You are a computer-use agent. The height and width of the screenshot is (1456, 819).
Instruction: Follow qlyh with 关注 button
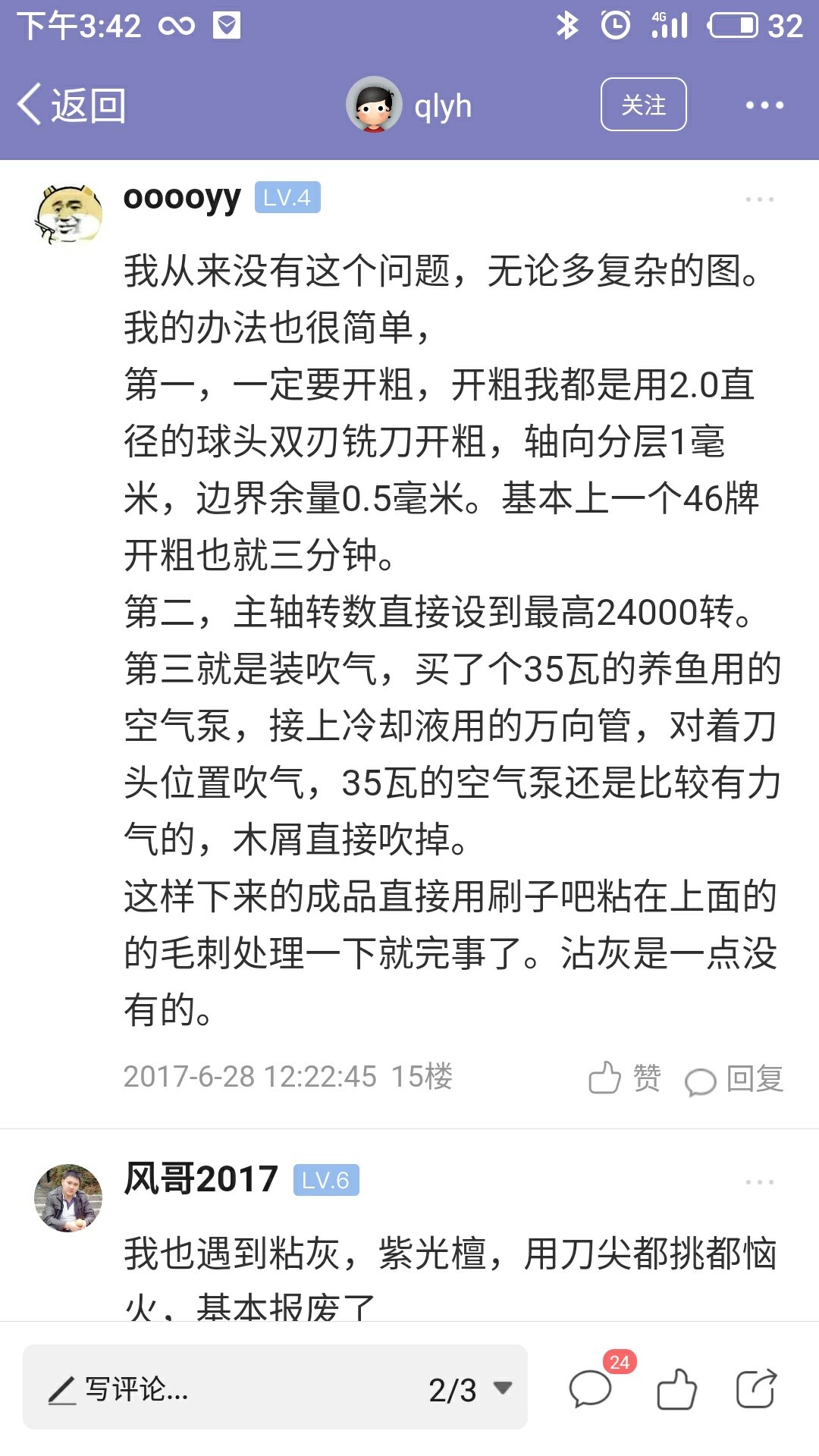point(643,105)
